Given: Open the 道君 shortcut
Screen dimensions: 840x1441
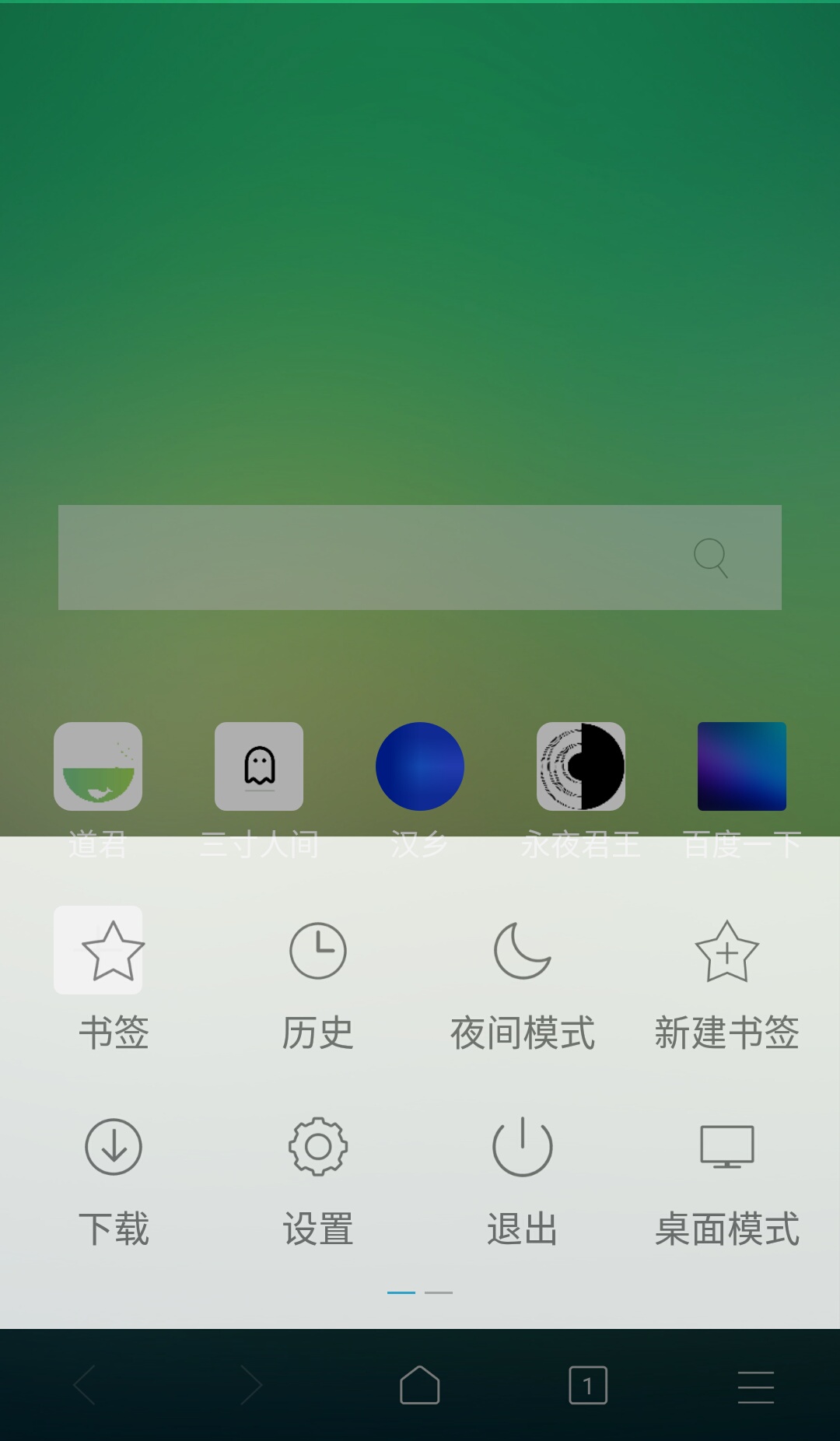Looking at the screenshot, I should (x=98, y=766).
